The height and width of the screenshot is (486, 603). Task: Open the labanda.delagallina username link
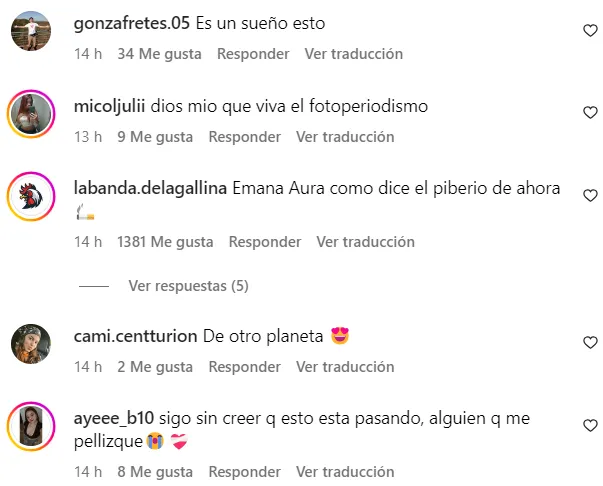tap(151, 188)
